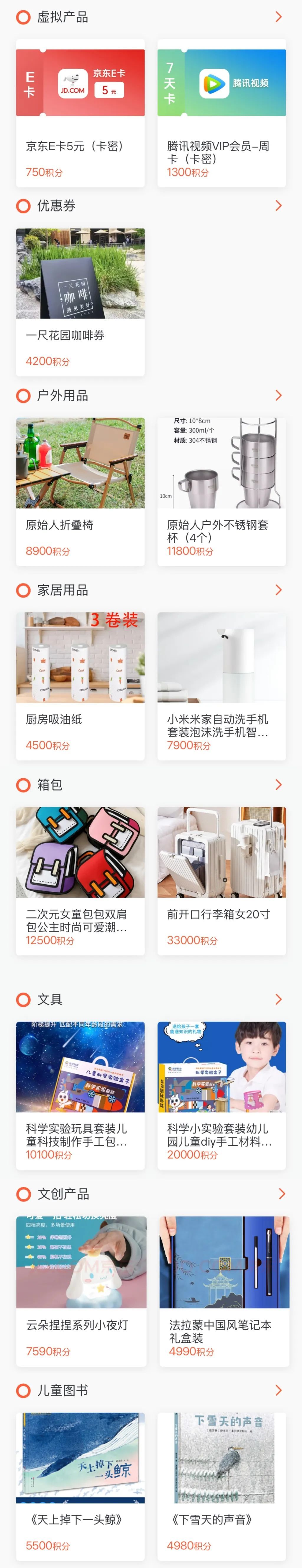Open 云朵捏捏系列小夜灯 product card
The width and height of the screenshot is (302, 1568).
tap(81, 1290)
